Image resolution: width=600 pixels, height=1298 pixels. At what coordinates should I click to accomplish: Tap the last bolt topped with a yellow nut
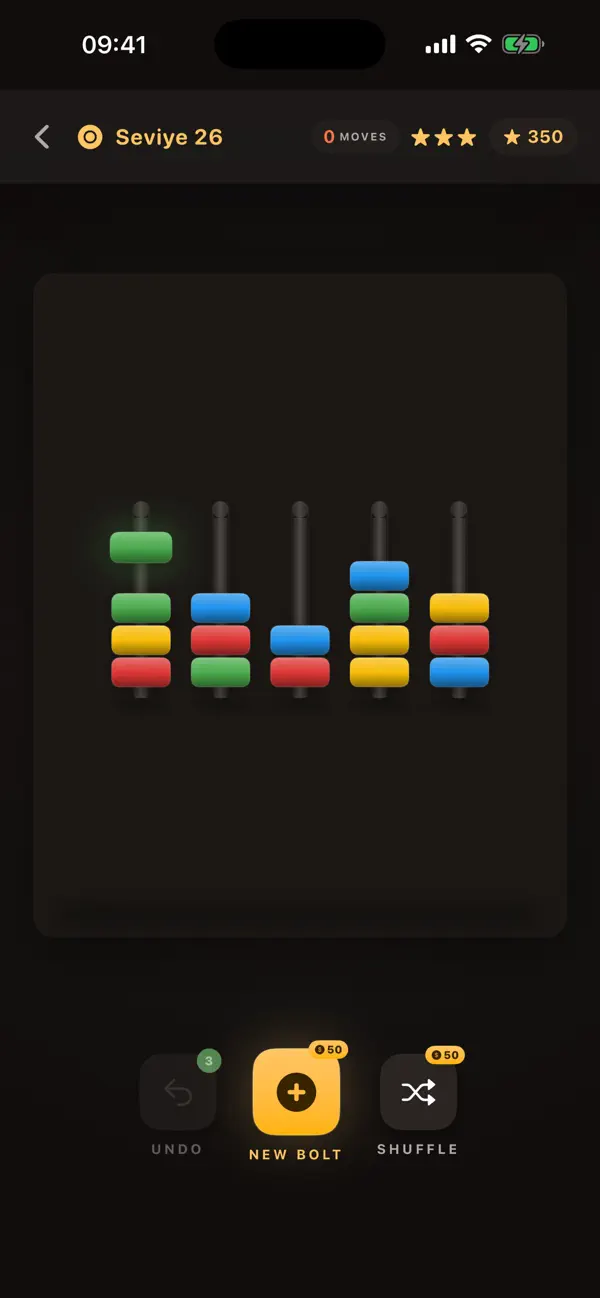(459, 600)
